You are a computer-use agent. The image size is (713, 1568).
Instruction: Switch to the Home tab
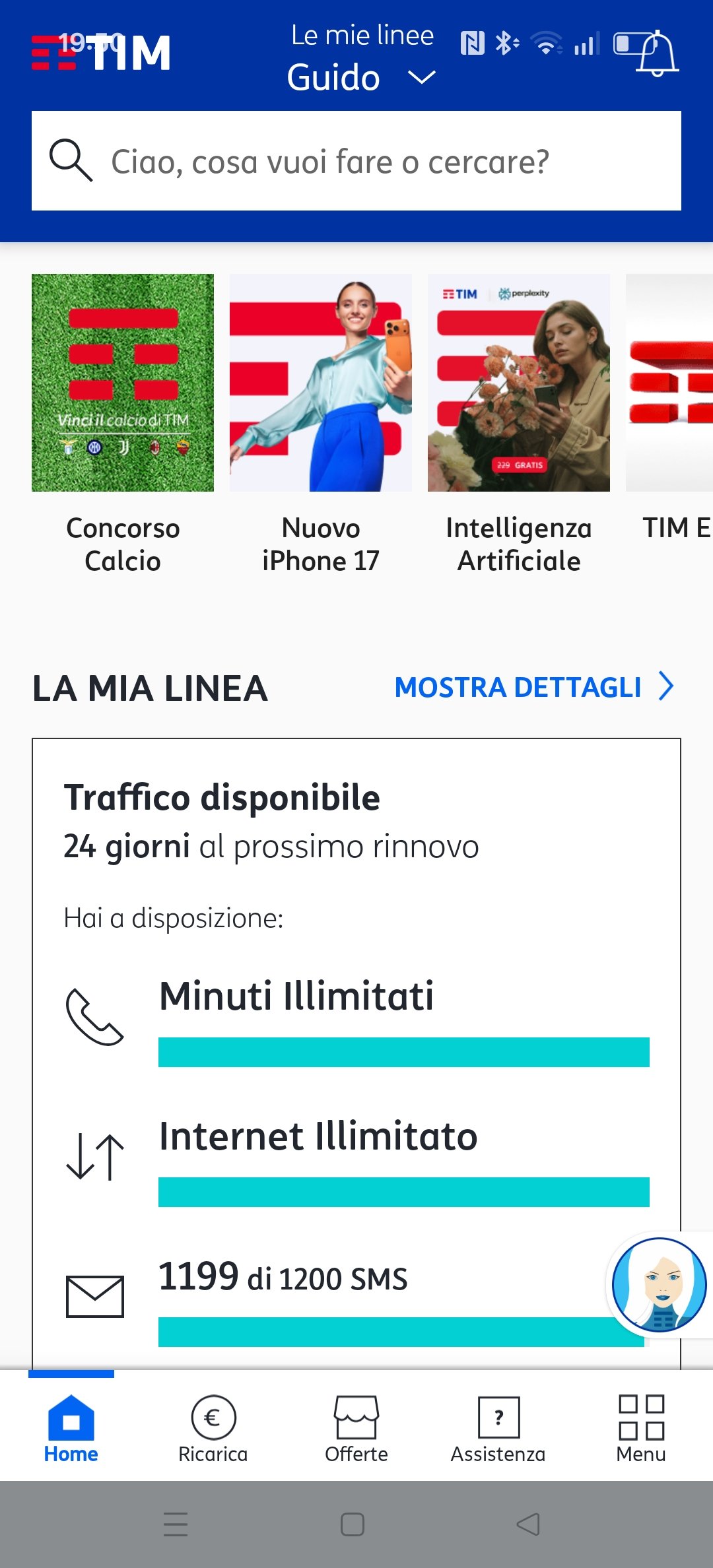click(71, 1425)
